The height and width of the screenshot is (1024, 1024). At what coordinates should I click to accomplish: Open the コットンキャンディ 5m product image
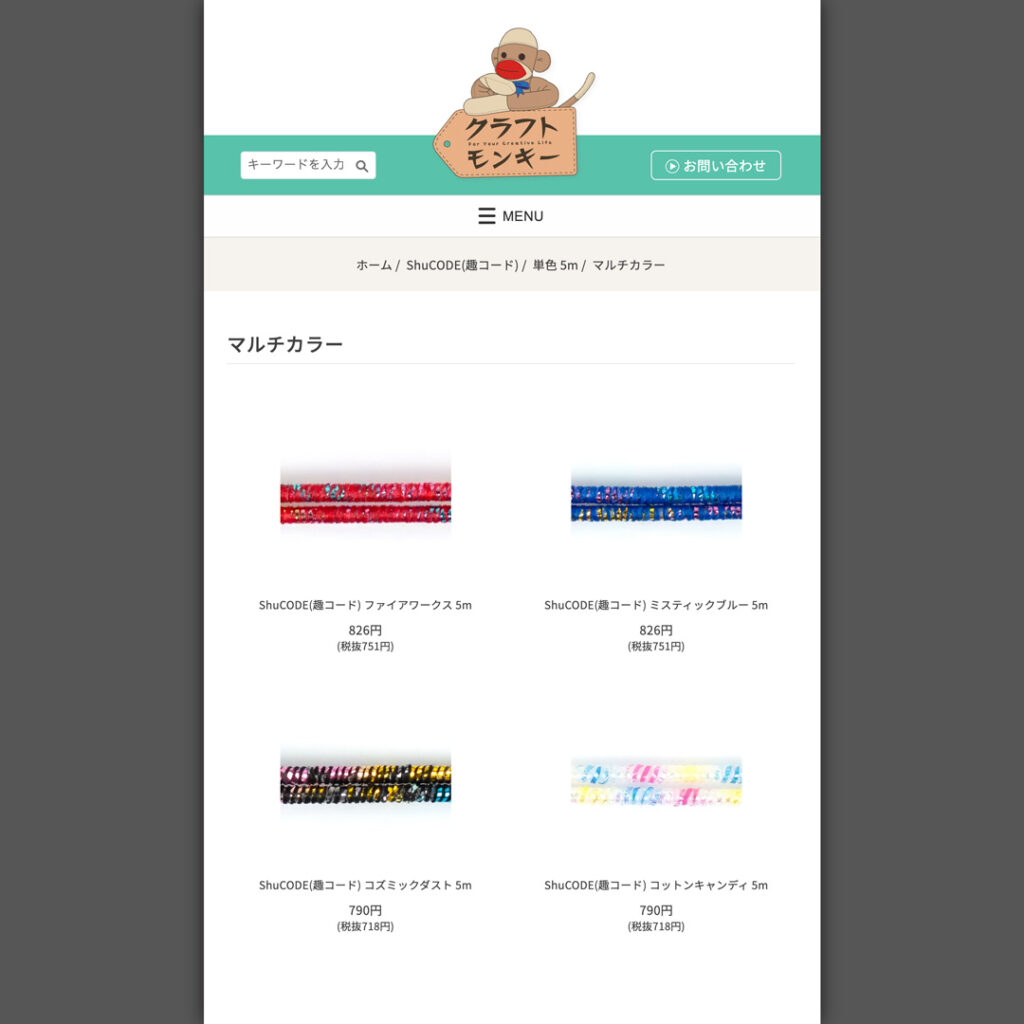(x=656, y=783)
